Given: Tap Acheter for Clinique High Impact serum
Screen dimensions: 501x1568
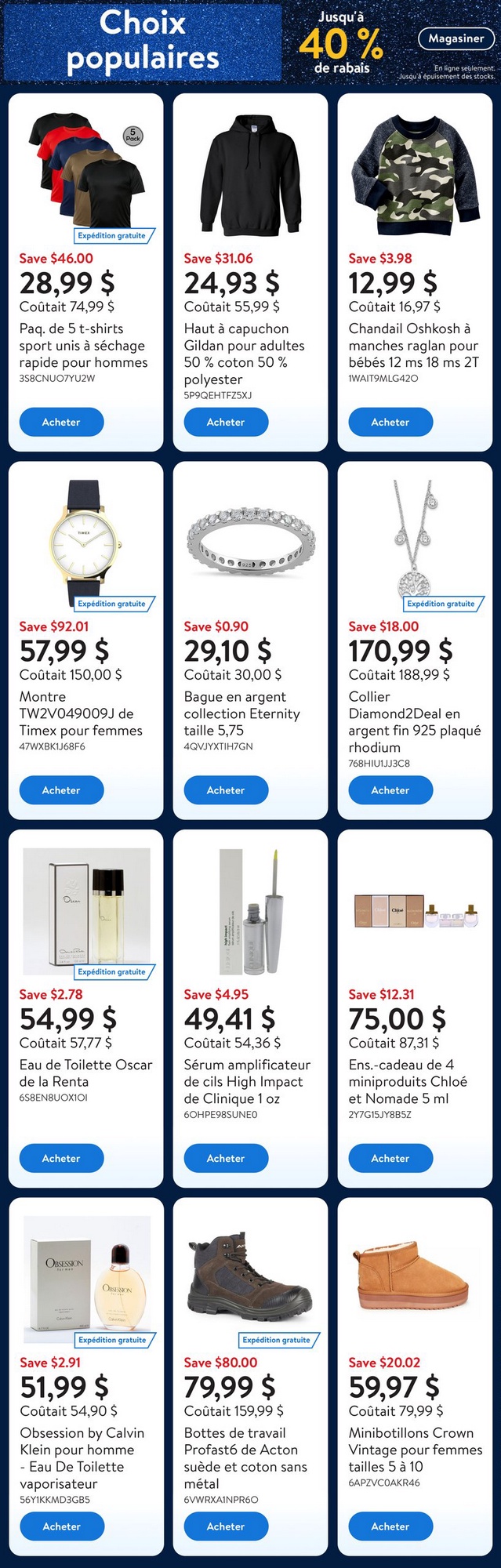Looking at the screenshot, I should point(226,1158).
